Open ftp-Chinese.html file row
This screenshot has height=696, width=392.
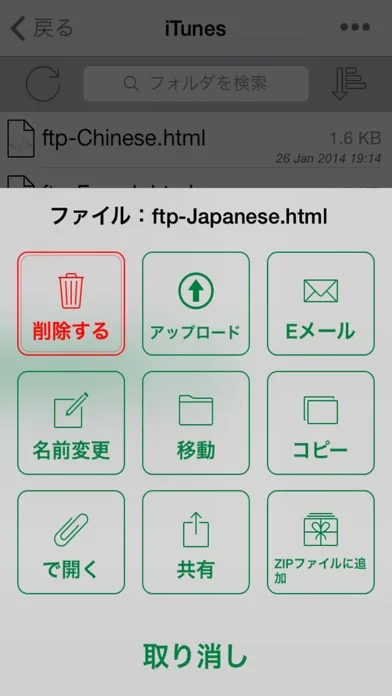[196, 140]
